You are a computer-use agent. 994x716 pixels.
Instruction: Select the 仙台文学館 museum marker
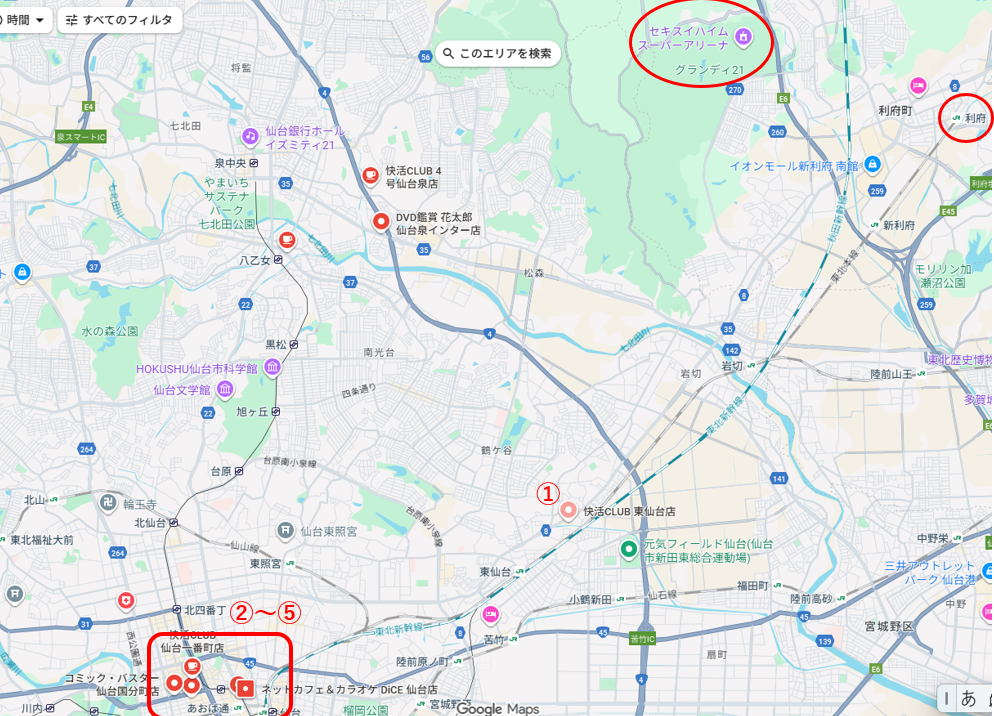point(224,389)
